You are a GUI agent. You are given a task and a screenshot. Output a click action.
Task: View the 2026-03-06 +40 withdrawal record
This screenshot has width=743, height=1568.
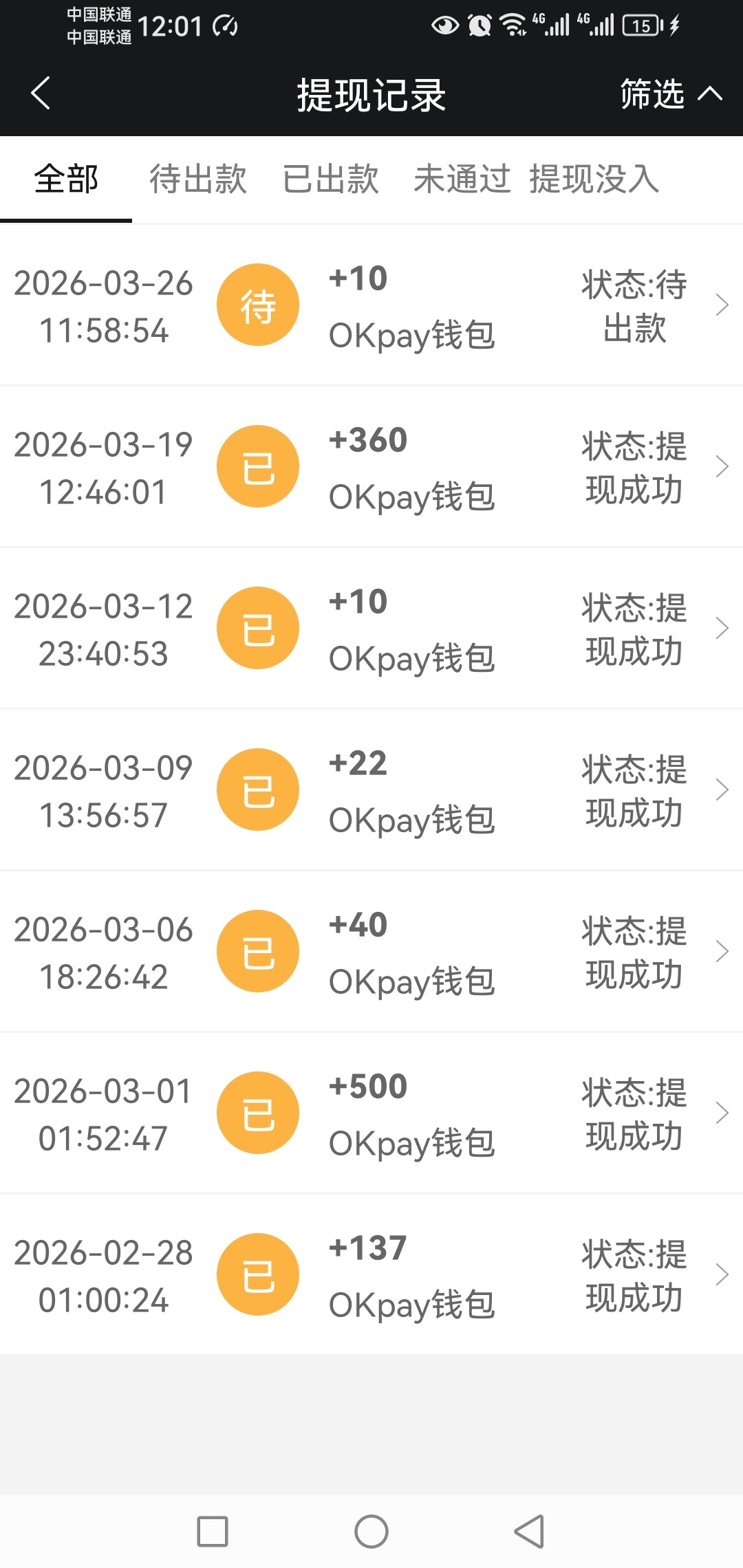(x=371, y=952)
